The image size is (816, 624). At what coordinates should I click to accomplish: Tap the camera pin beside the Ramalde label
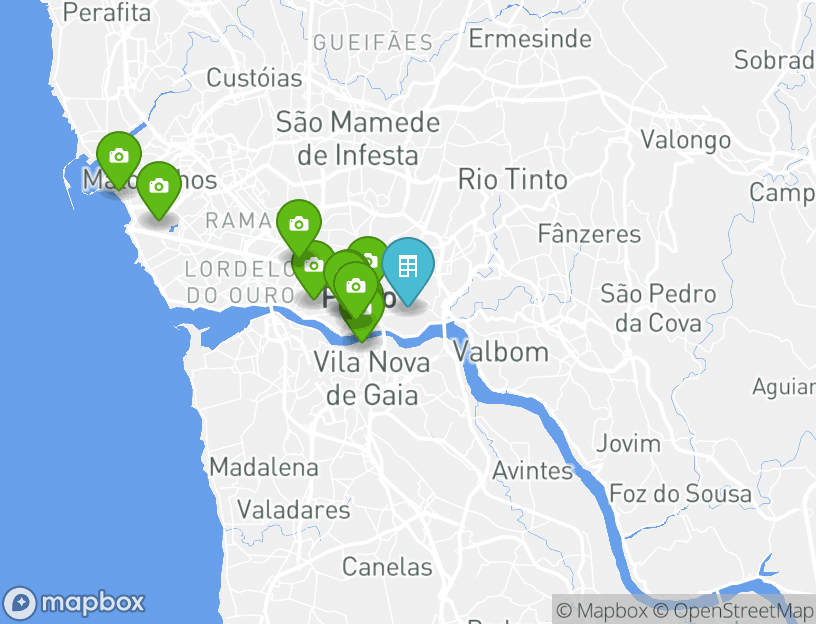click(298, 224)
